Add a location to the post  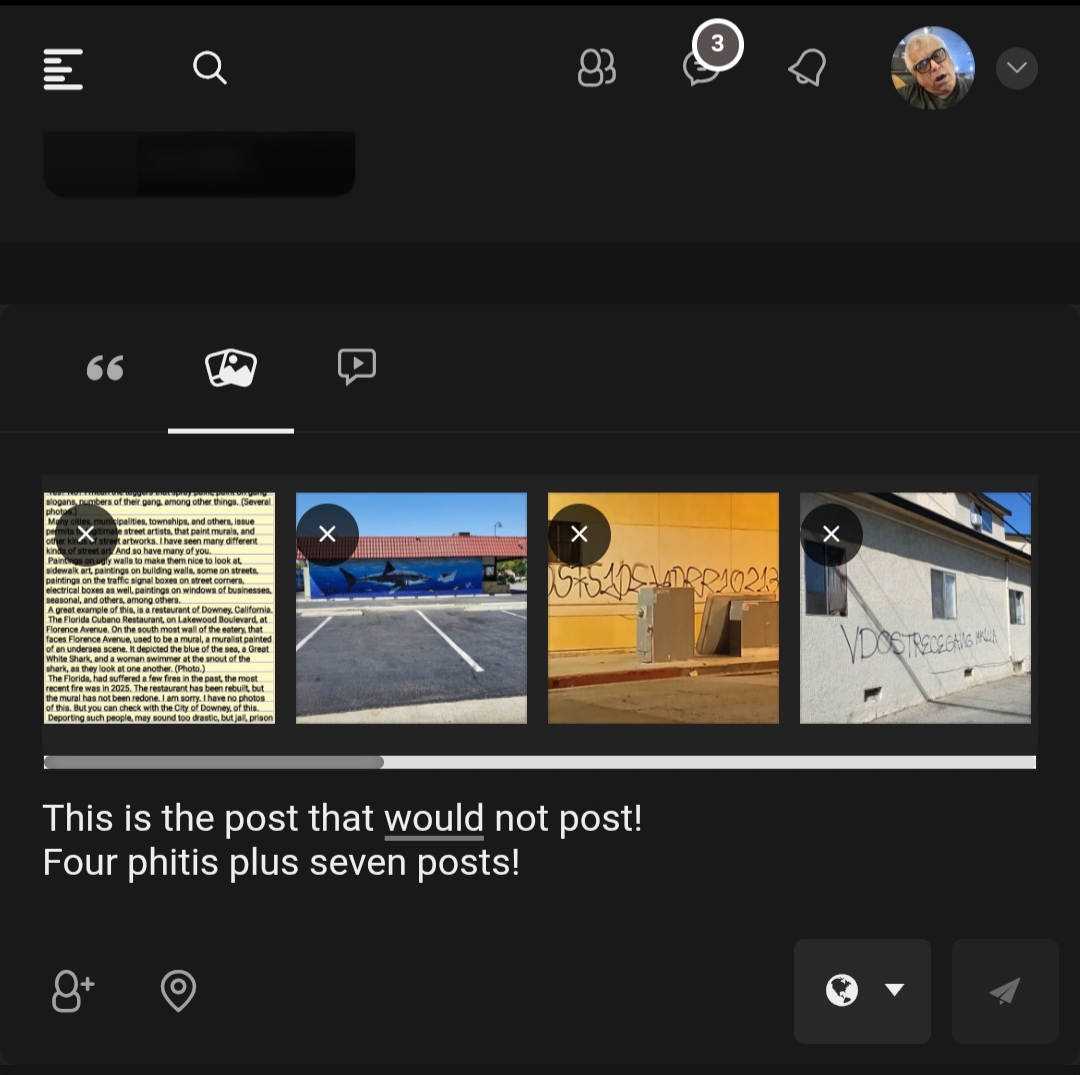click(178, 991)
